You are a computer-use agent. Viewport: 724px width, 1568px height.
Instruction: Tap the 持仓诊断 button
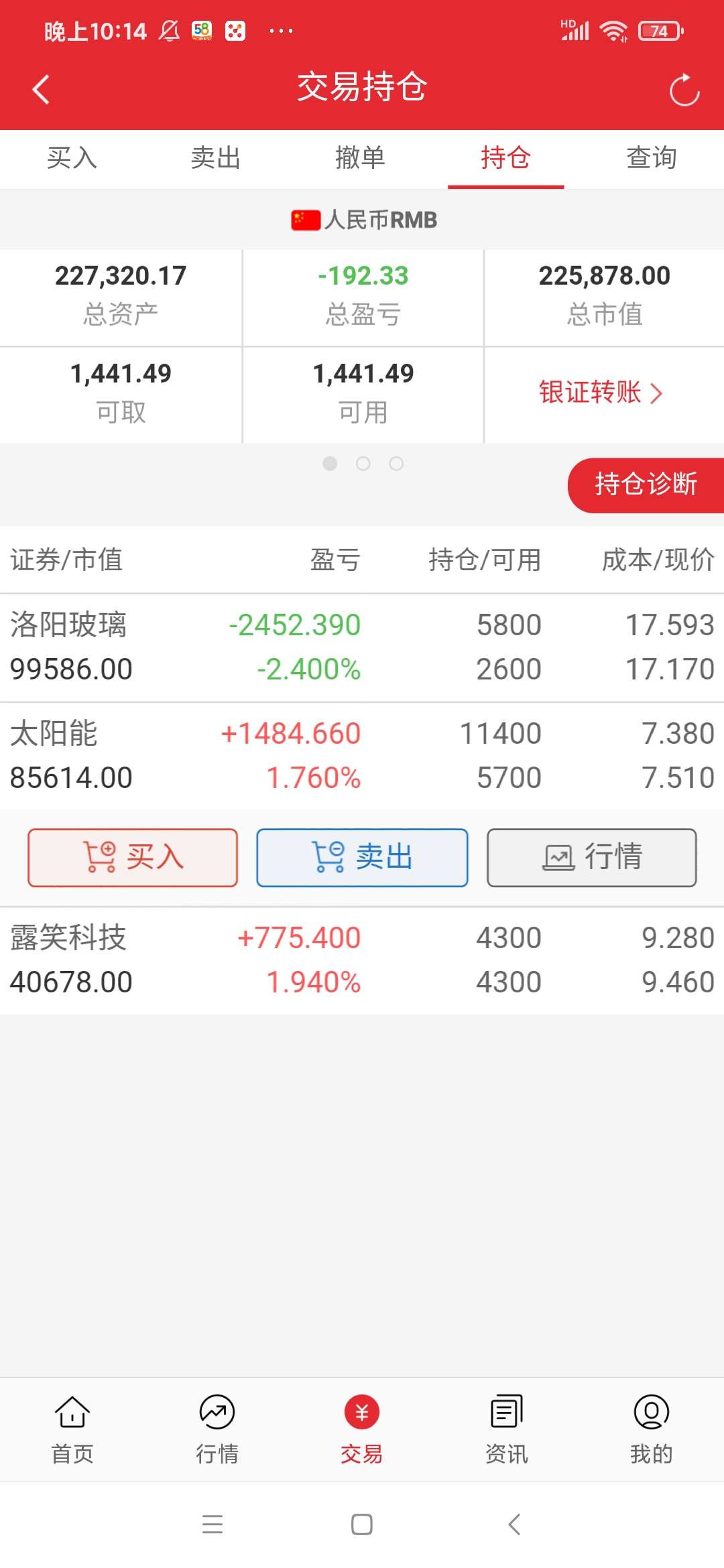coord(646,485)
